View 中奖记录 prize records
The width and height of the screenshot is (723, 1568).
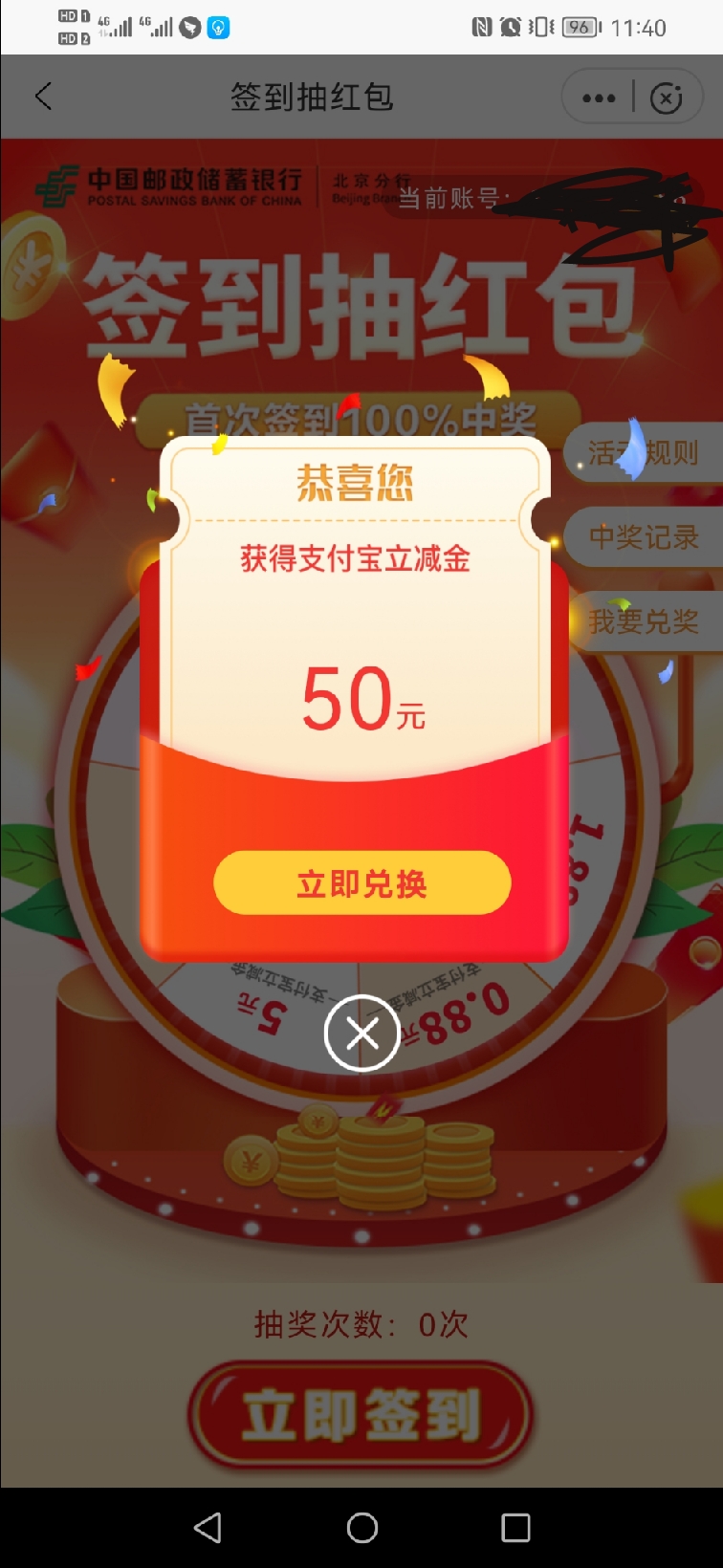pos(643,537)
